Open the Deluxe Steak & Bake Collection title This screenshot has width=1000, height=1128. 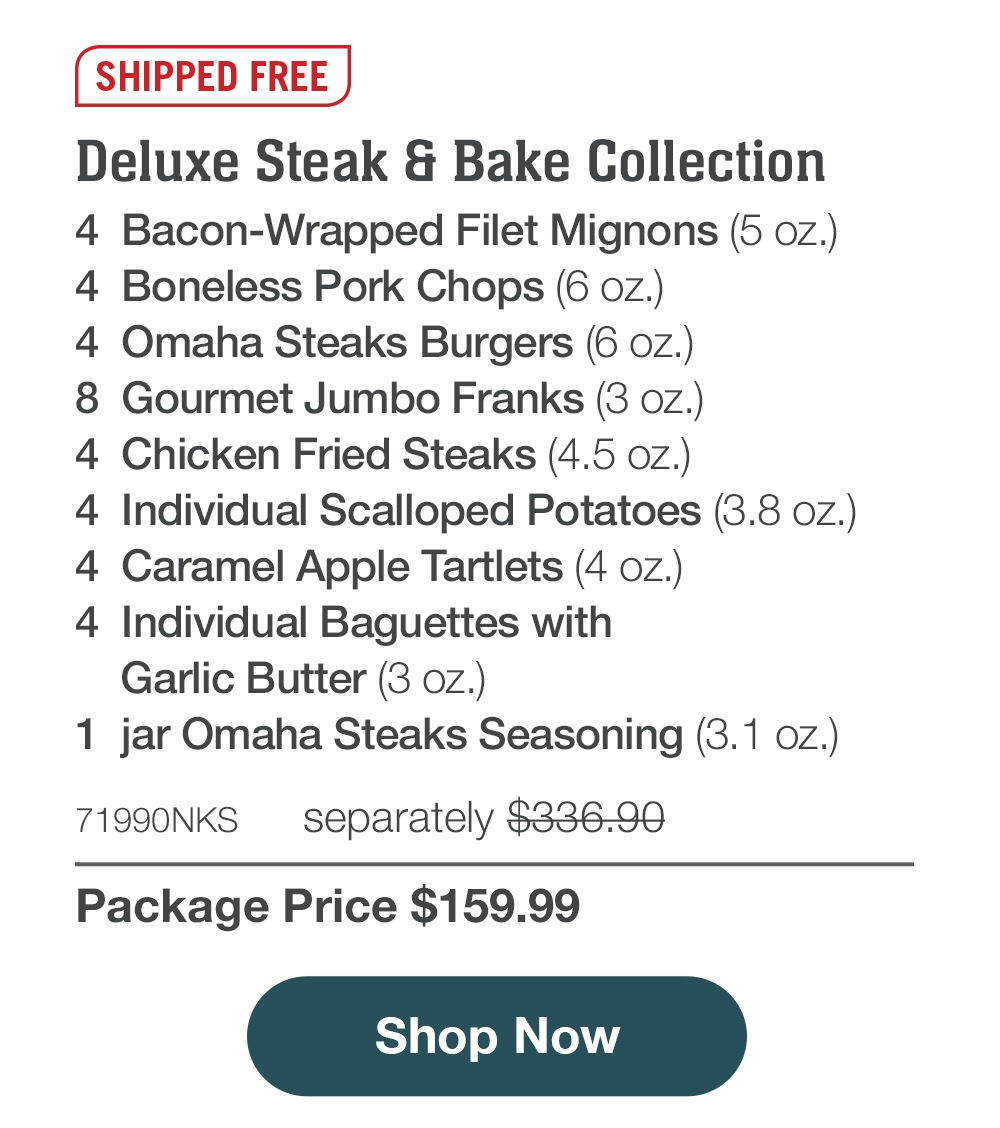(x=452, y=160)
